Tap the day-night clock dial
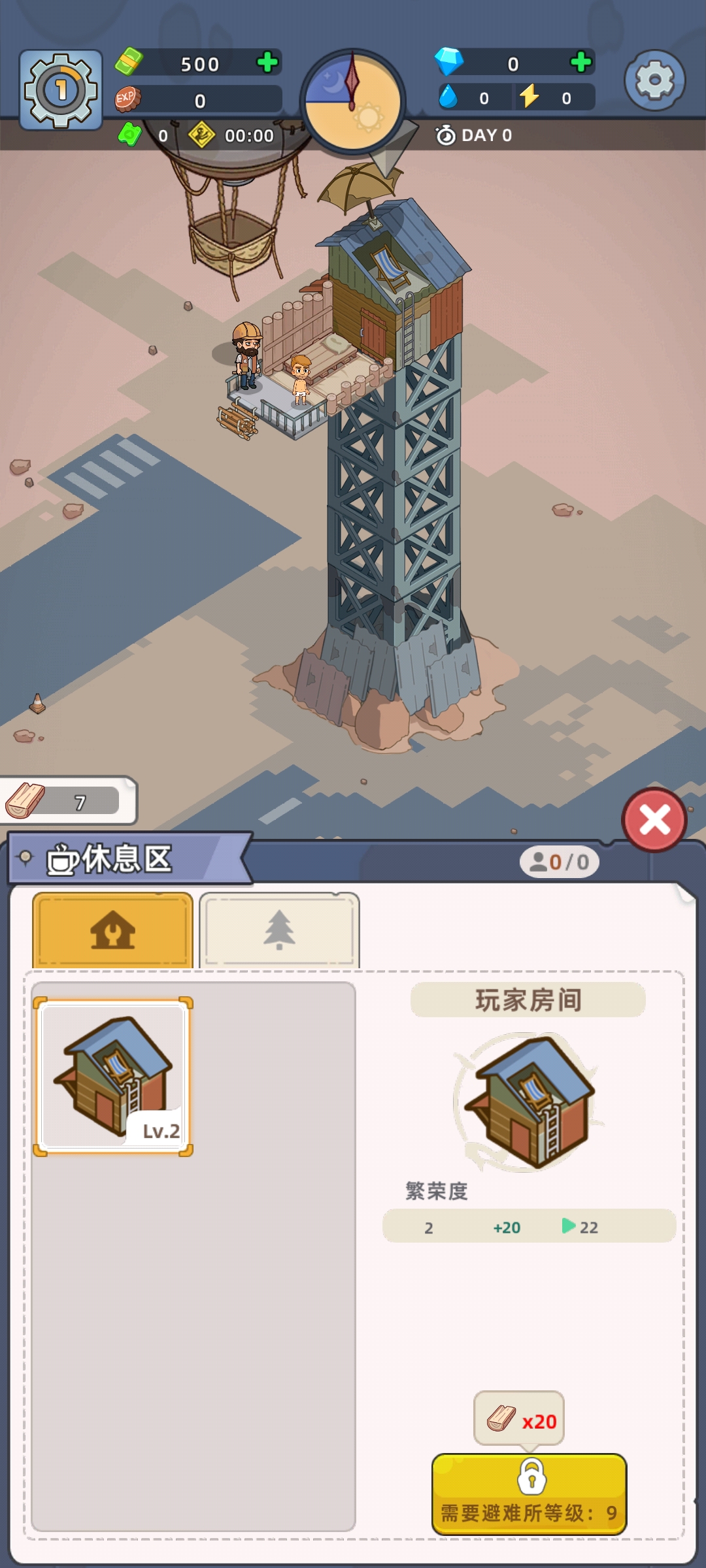Screen dimensions: 706x1568 point(353,102)
